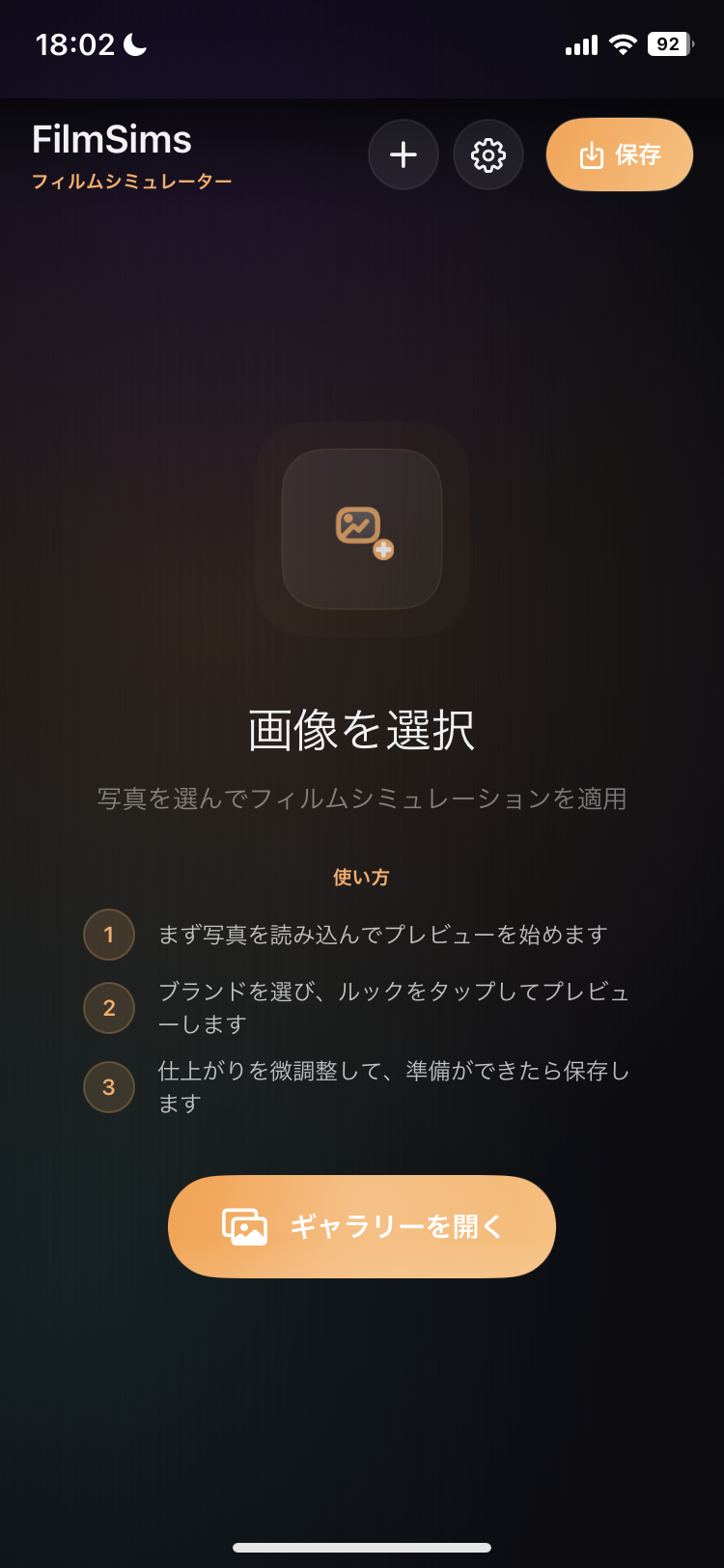This screenshot has height=1568, width=724.
Task: Tap the フィルムシミュレーター subtitle label
Action: (133, 180)
